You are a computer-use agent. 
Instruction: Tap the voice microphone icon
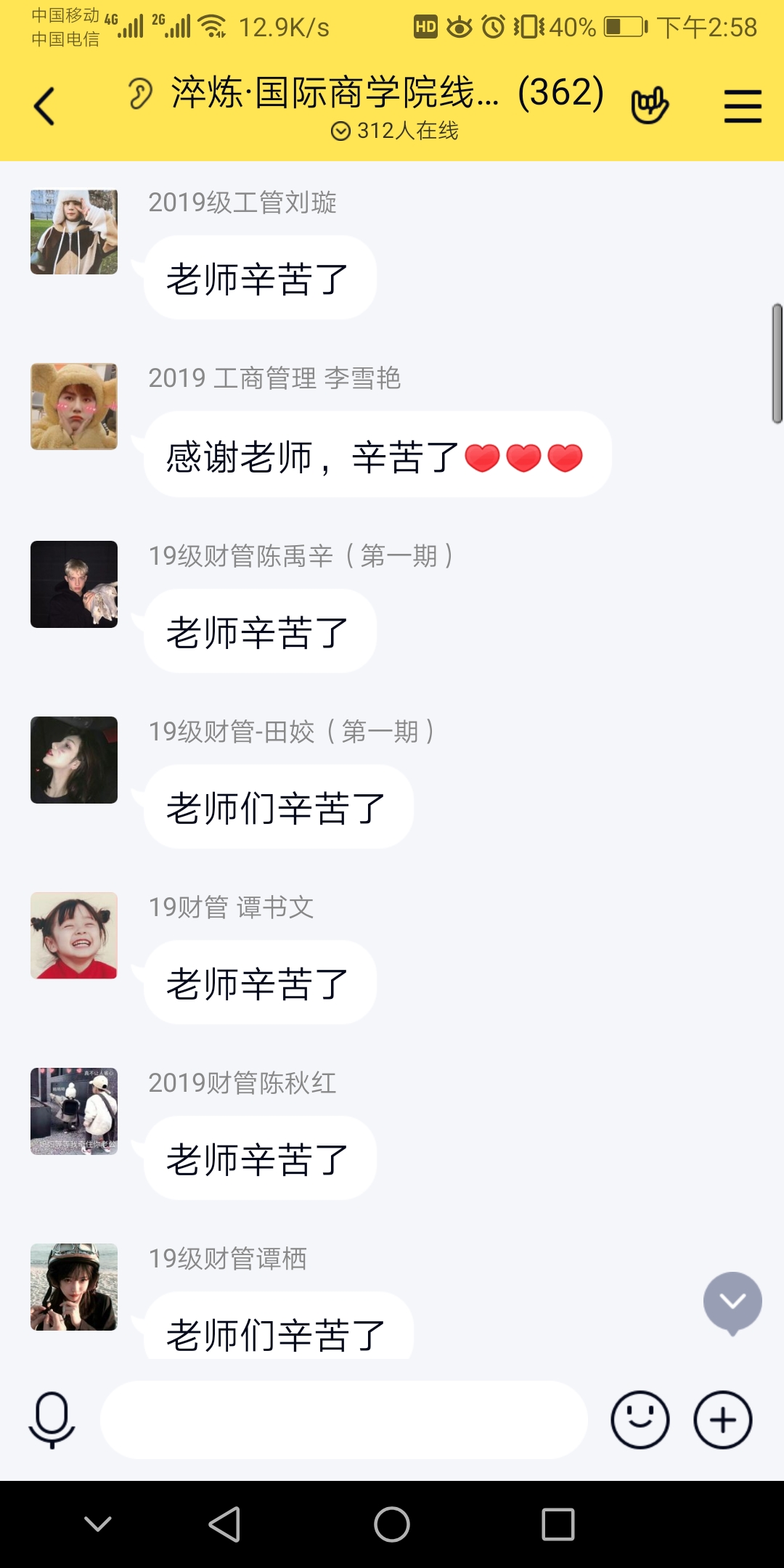pyautogui.click(x=52, y=1420)
